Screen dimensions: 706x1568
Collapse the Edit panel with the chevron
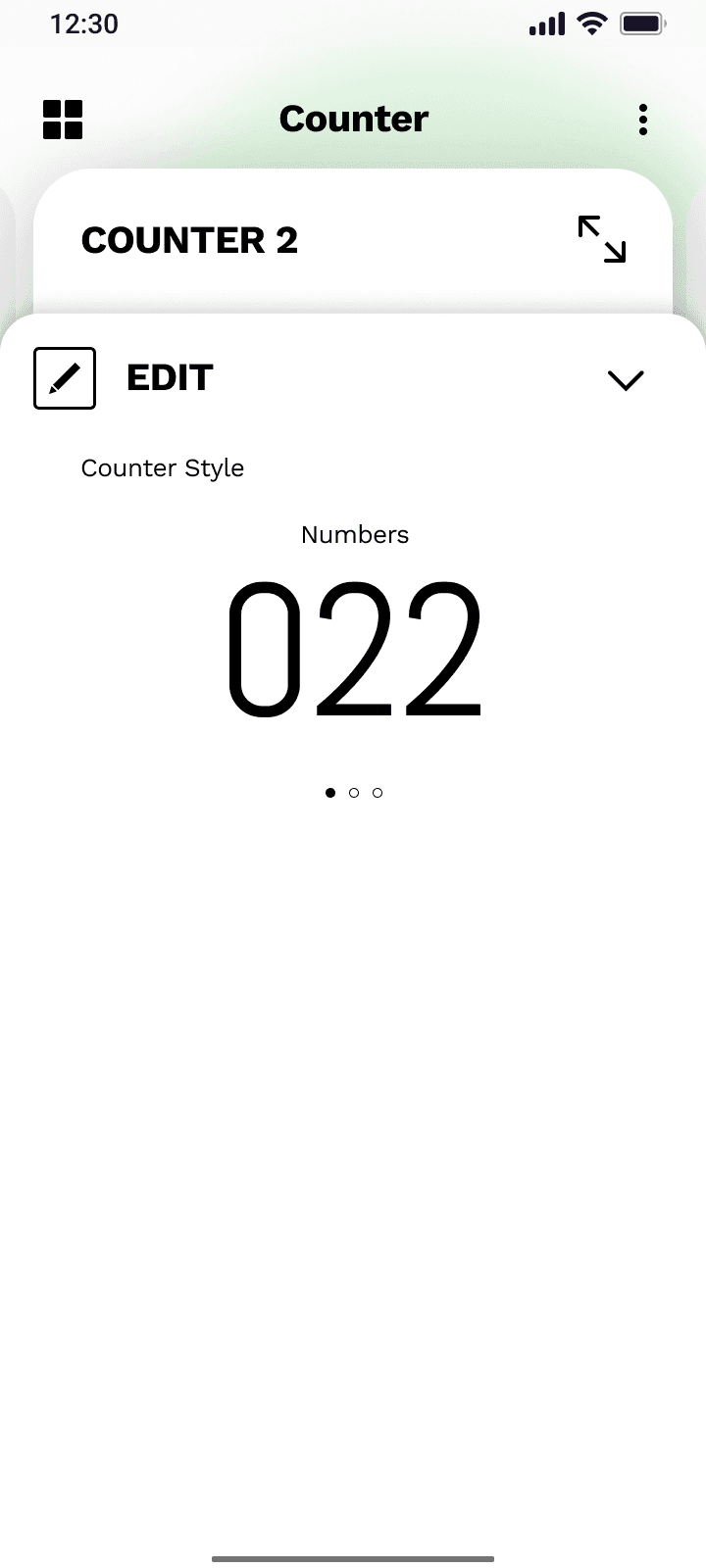coord(626,379)
